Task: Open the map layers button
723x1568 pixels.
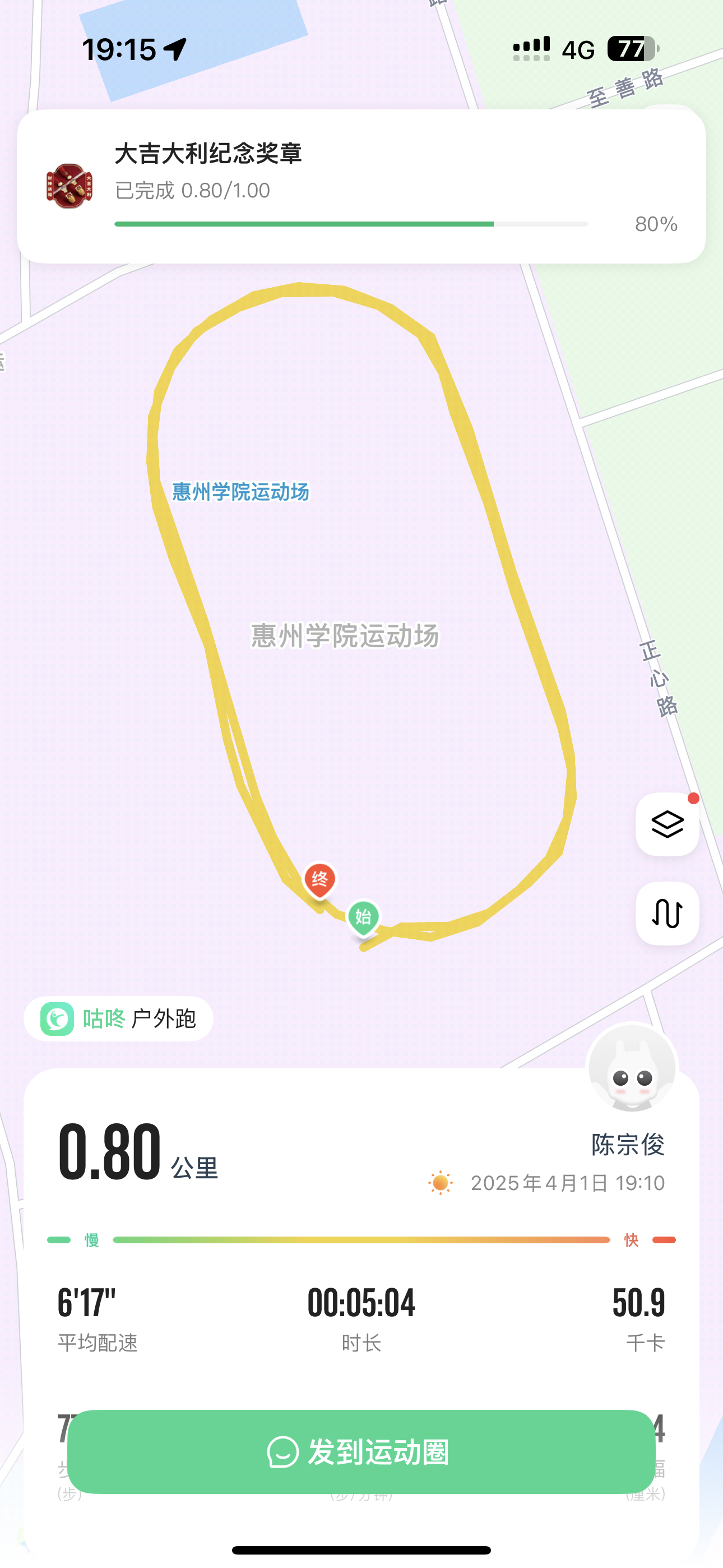Action: pyautogui.click(x=667, y=824)
